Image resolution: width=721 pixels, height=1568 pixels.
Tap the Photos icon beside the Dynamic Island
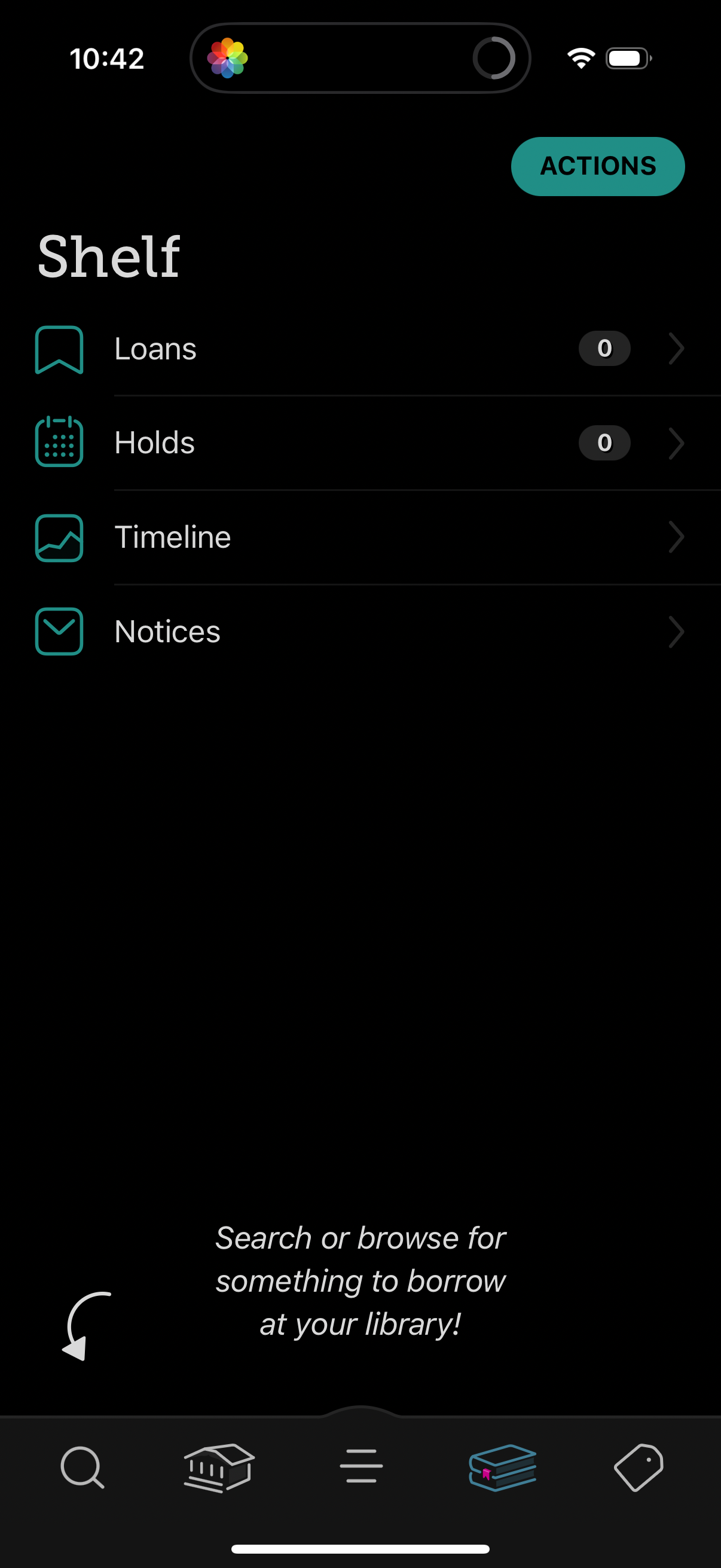[x=228, y=57]
